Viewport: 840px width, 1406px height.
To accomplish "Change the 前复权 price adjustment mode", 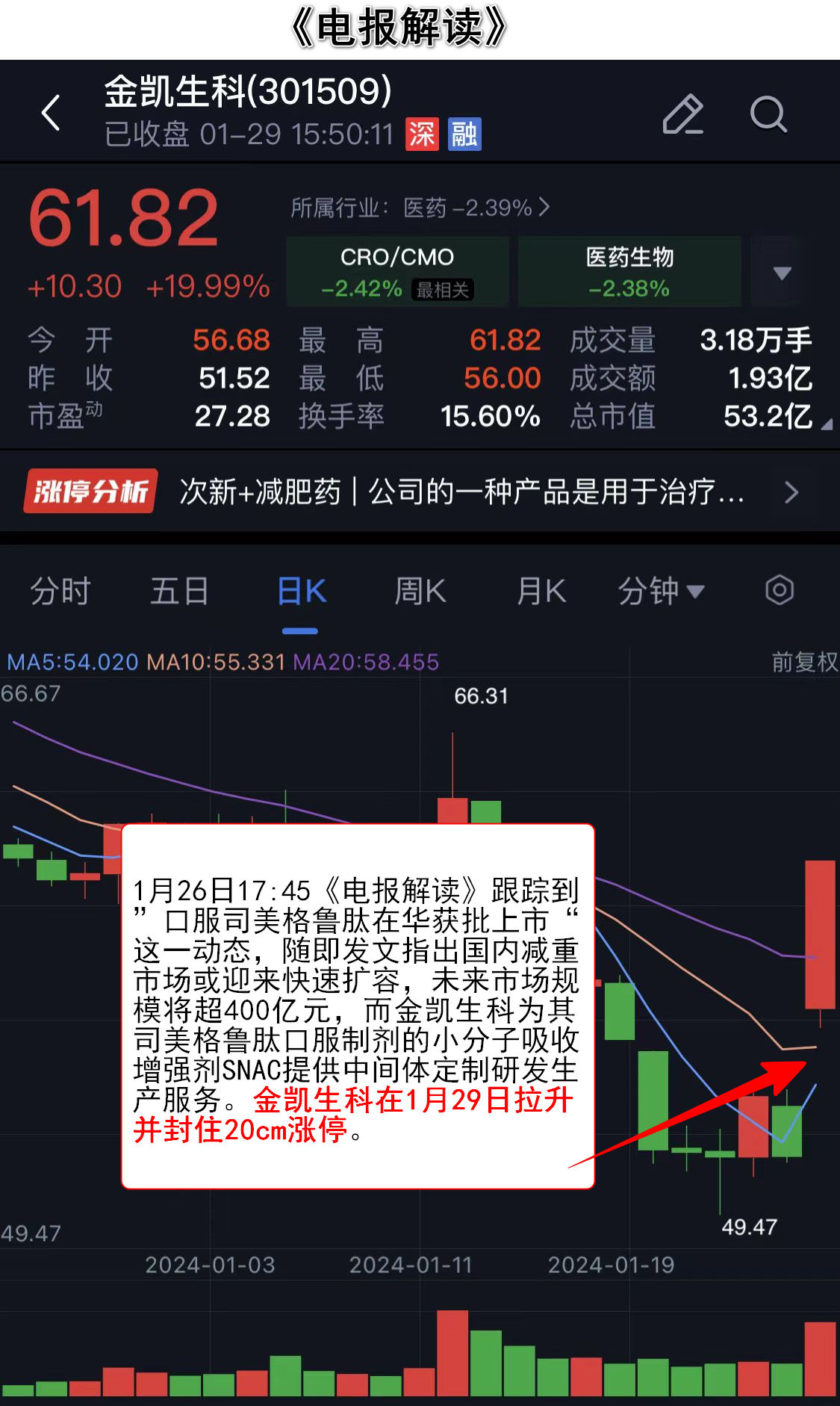I will click(x=804, y=662).
